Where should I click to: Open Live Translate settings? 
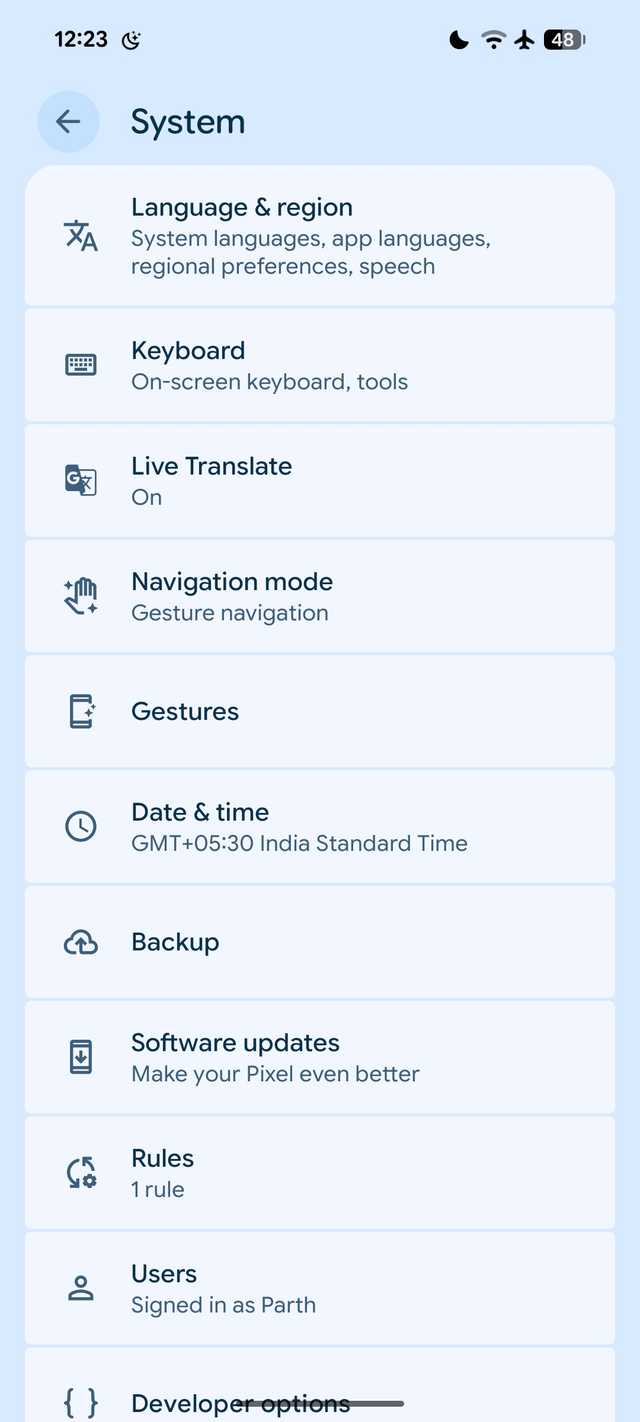[x=320, y=481]
